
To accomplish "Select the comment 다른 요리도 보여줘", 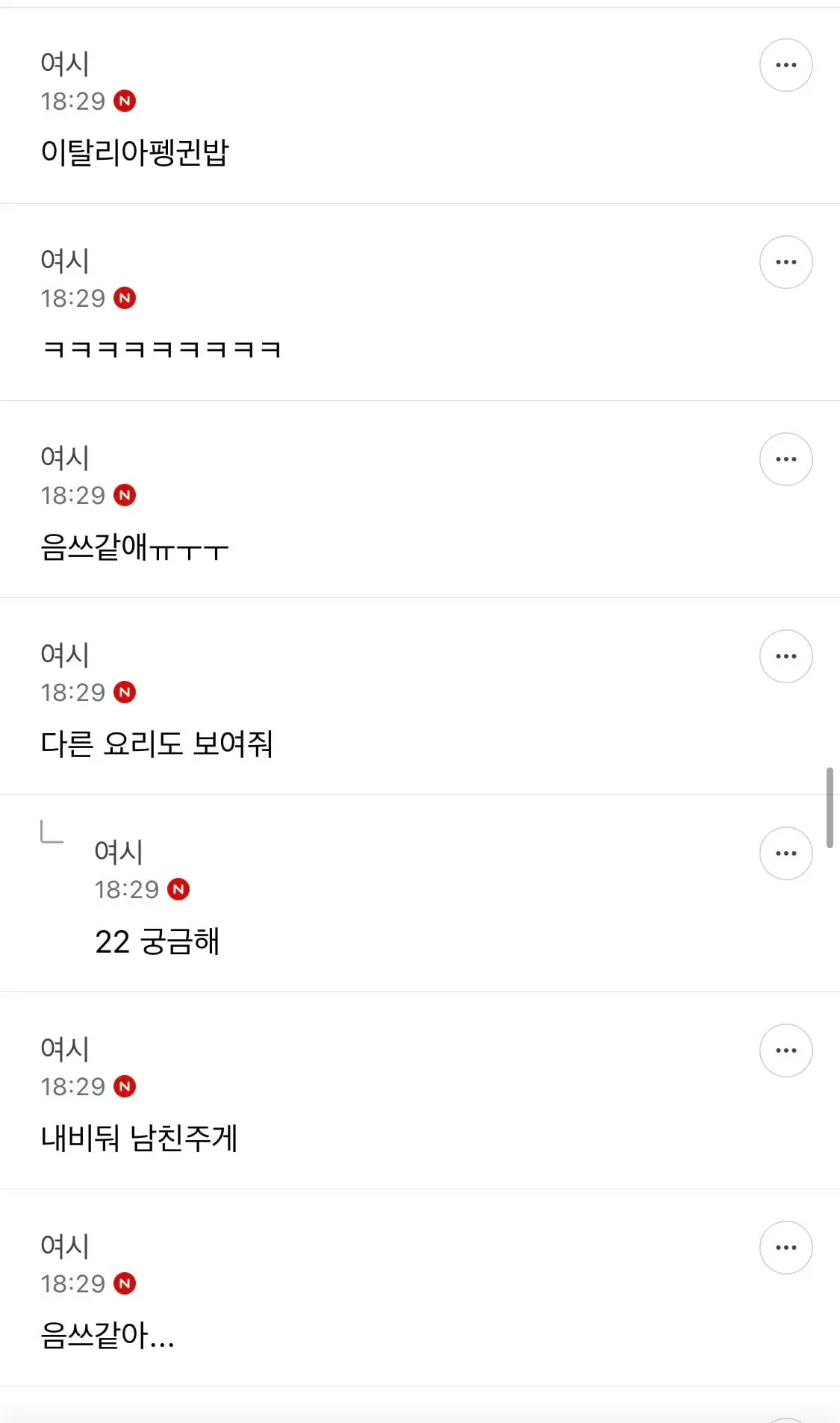I will coord(157,743).
